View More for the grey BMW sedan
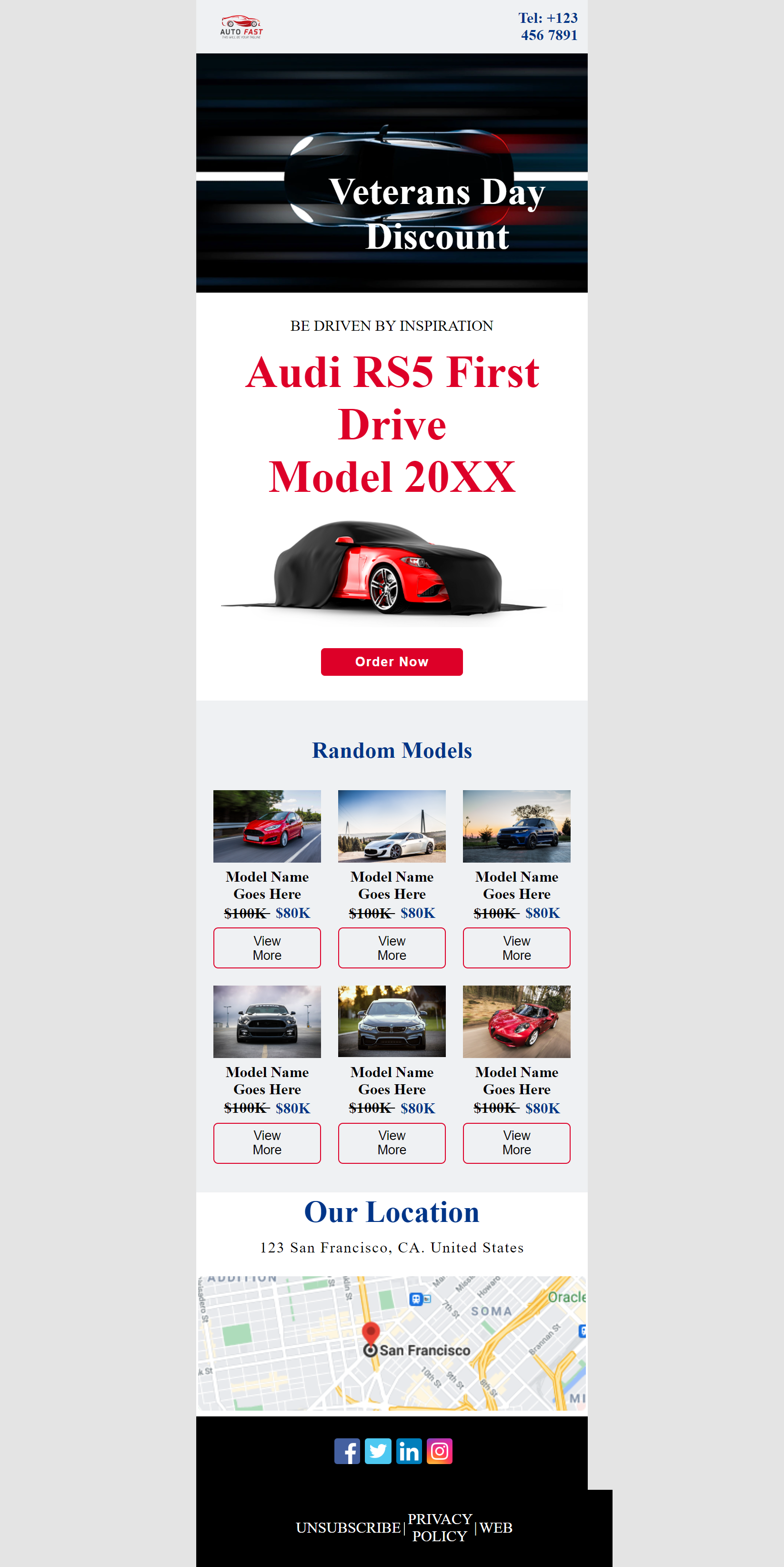This screenshot has height=1567, width=784. click(392, 1142)
